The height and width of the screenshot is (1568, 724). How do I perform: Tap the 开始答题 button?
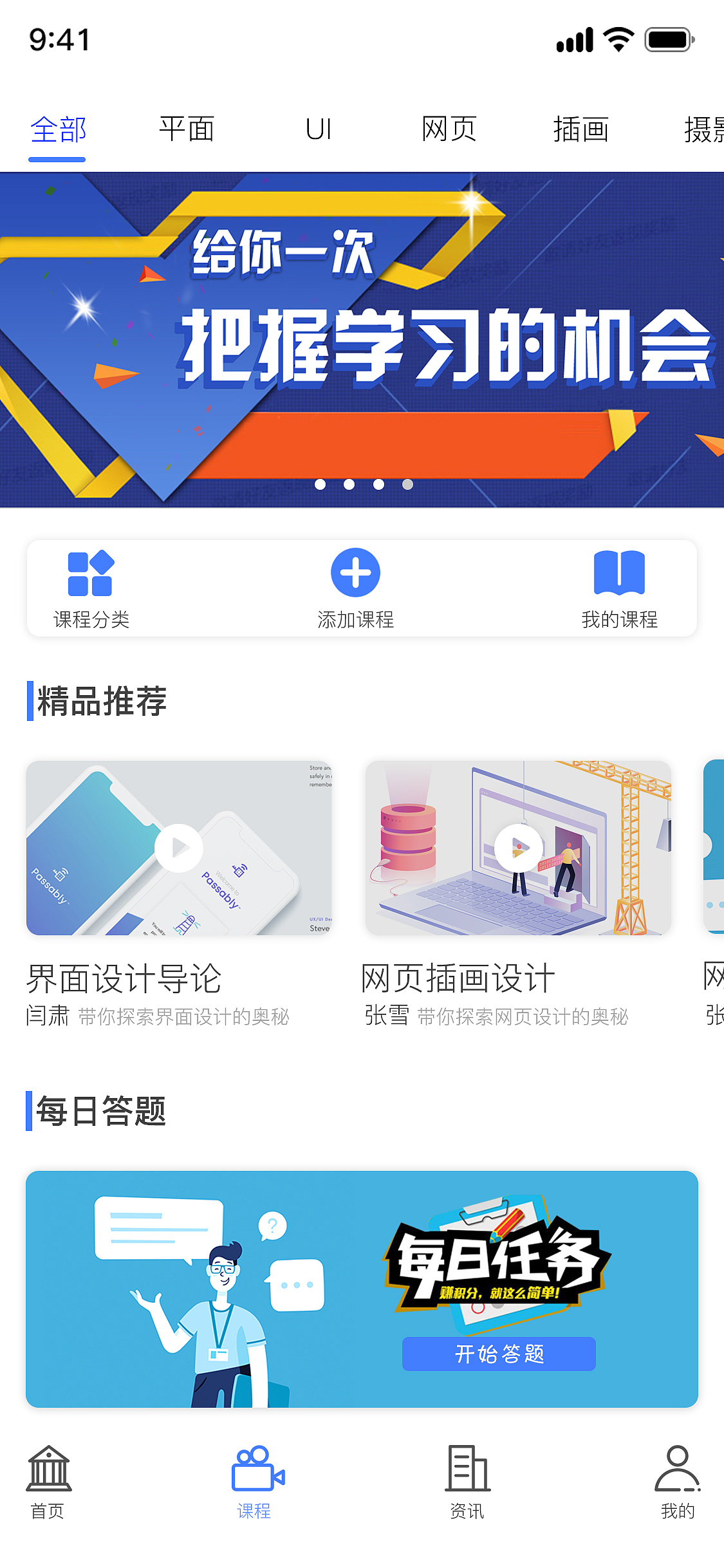pyautogui.click(x=499, y=1354)
